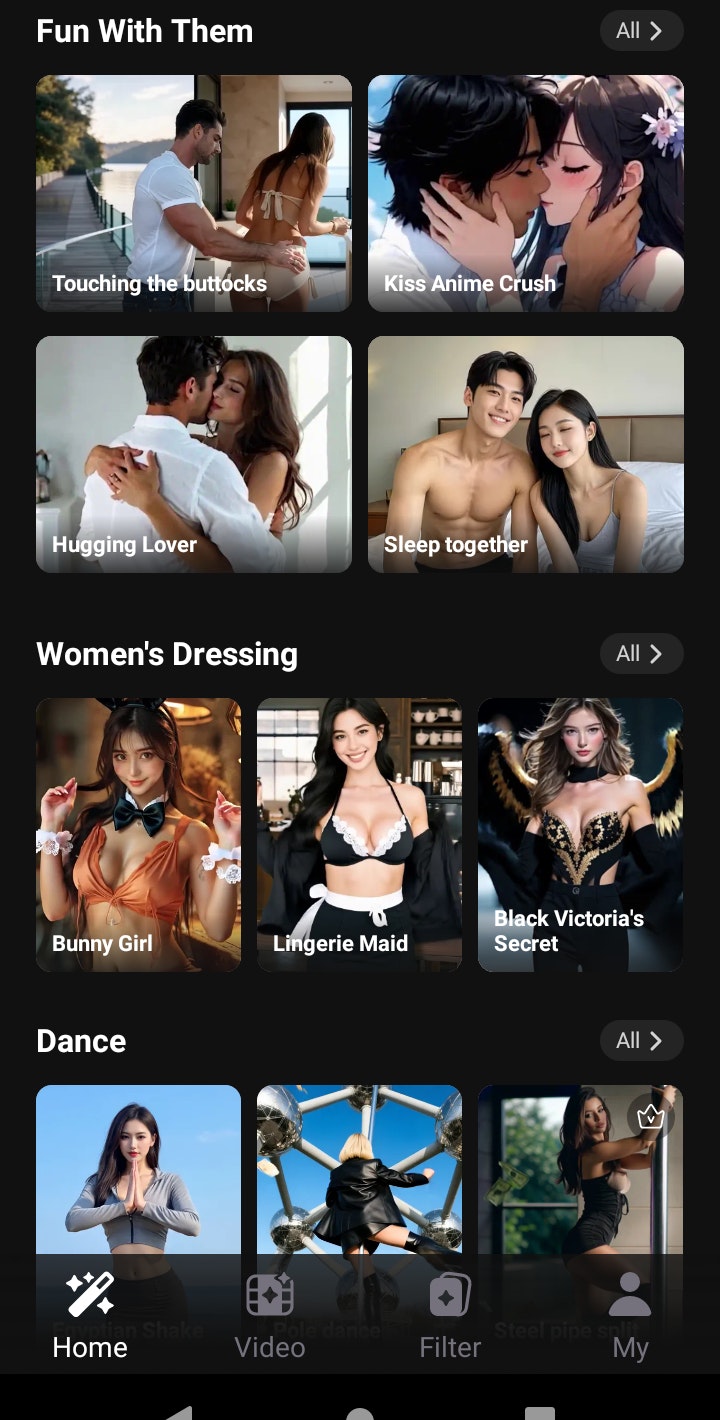Show All Dance templates
720x1420 pixels.
click(641, 1041)
